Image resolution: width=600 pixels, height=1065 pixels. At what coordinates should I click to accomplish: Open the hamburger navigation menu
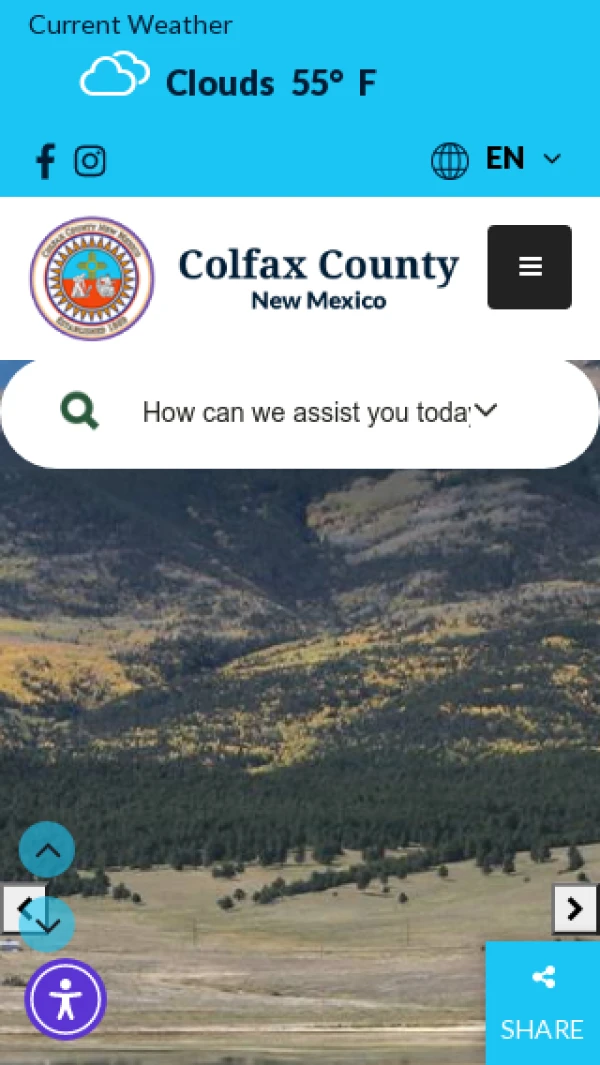click(x=529, y=267)
